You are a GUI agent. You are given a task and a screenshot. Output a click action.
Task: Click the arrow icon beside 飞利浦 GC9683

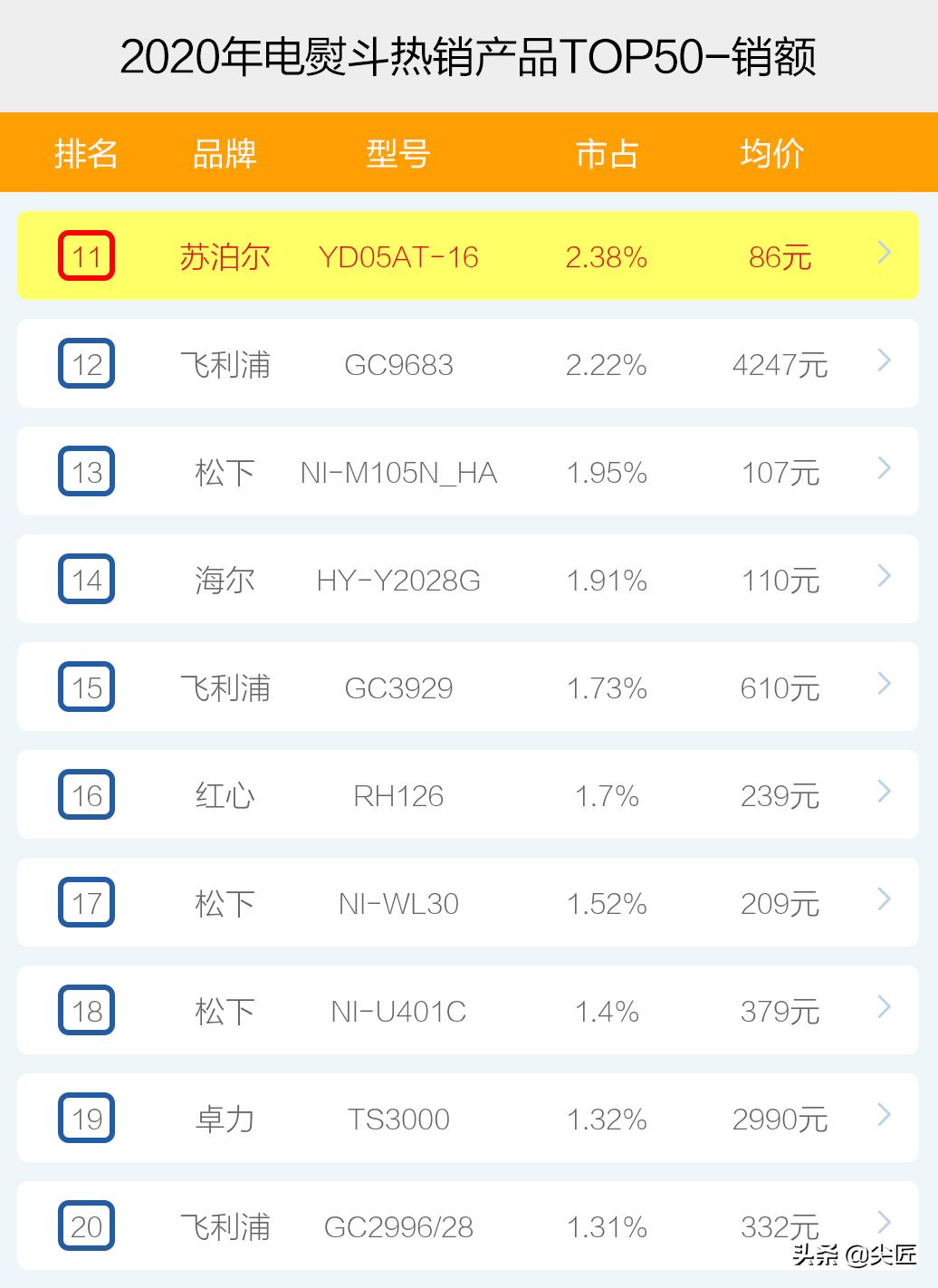pos(883,361)
